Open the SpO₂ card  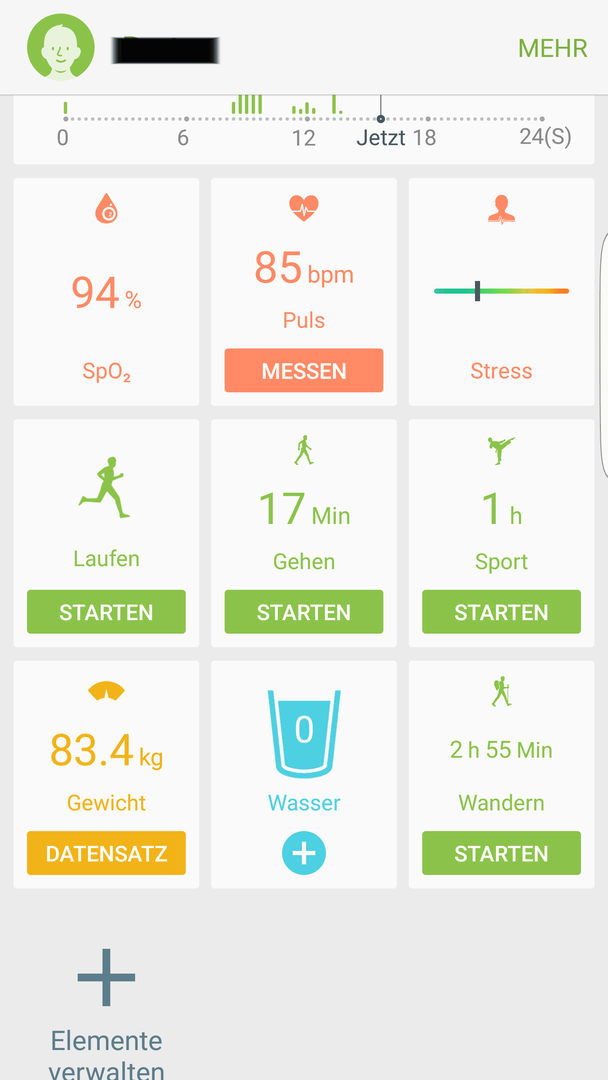coord(106,292)
